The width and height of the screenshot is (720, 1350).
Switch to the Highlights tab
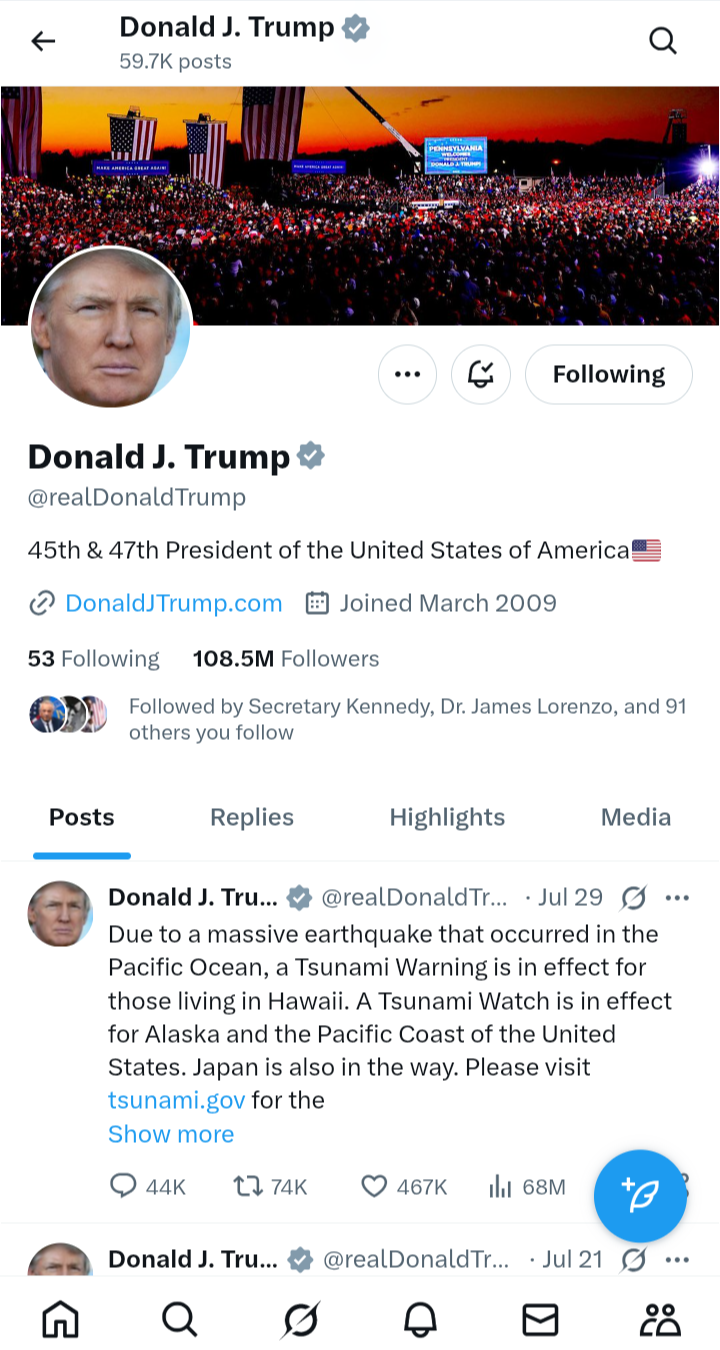point(447,817)
